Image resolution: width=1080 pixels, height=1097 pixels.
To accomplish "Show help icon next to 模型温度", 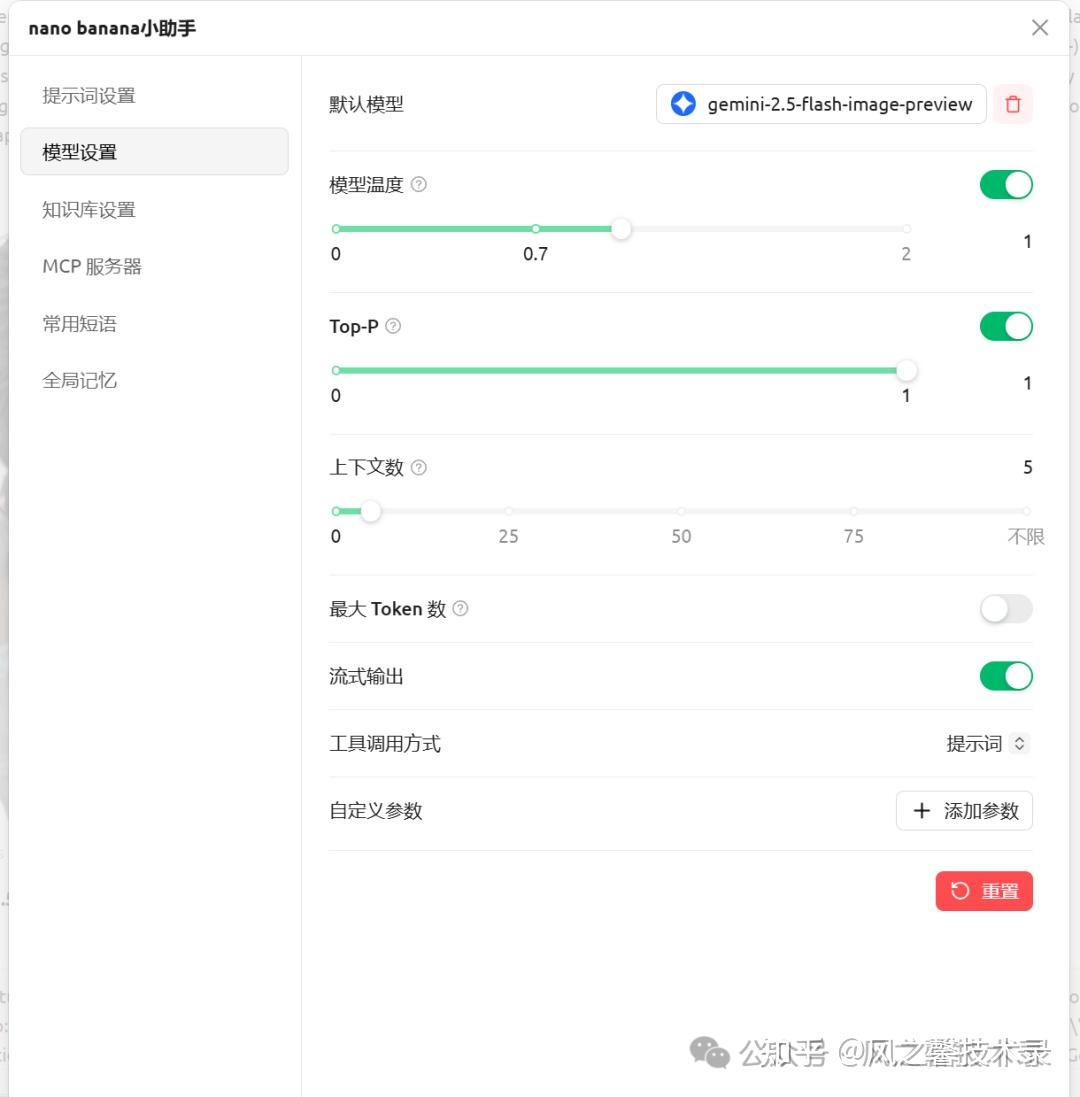I will (x=419, y=185).
